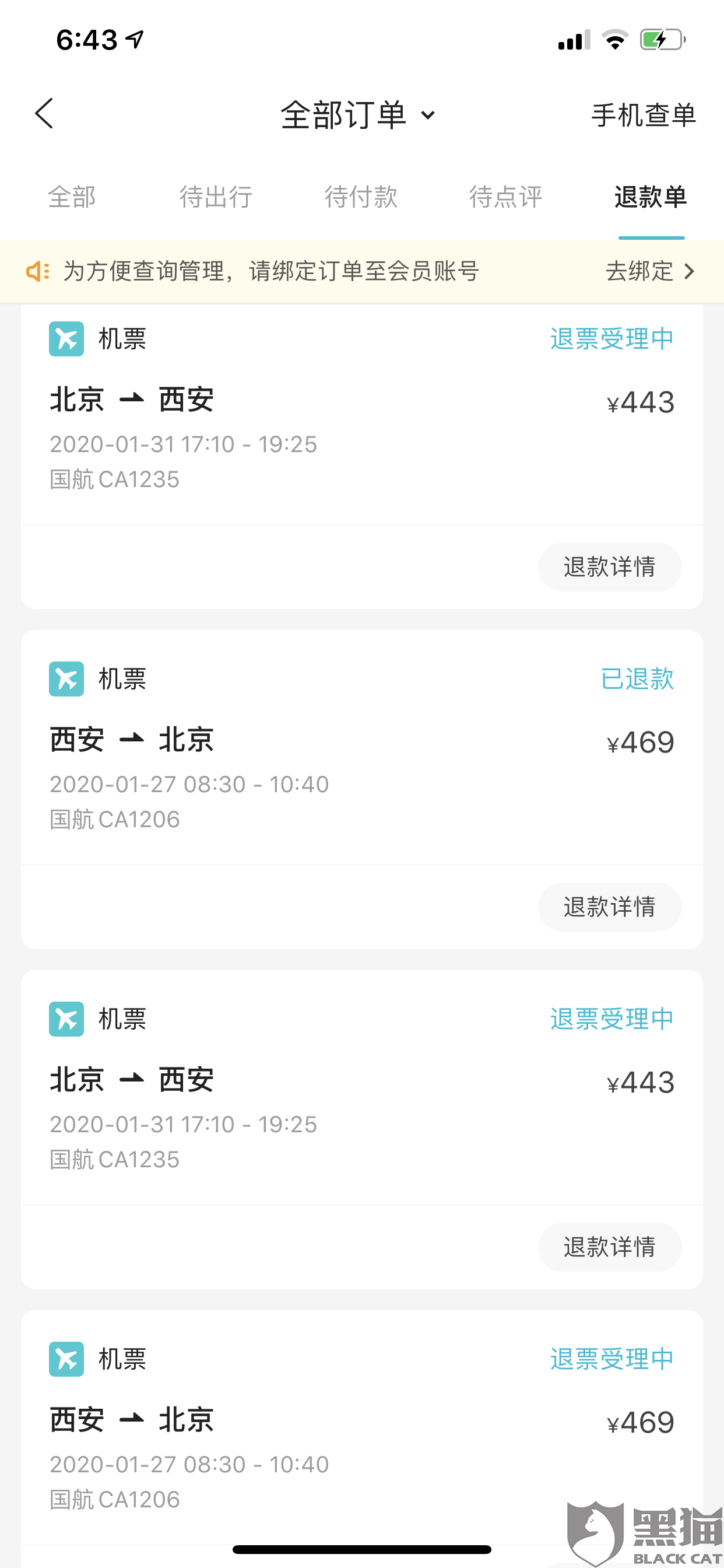724x1568 pixels.
Task: Select the 退款单 tab
Action: click(651, 197)
